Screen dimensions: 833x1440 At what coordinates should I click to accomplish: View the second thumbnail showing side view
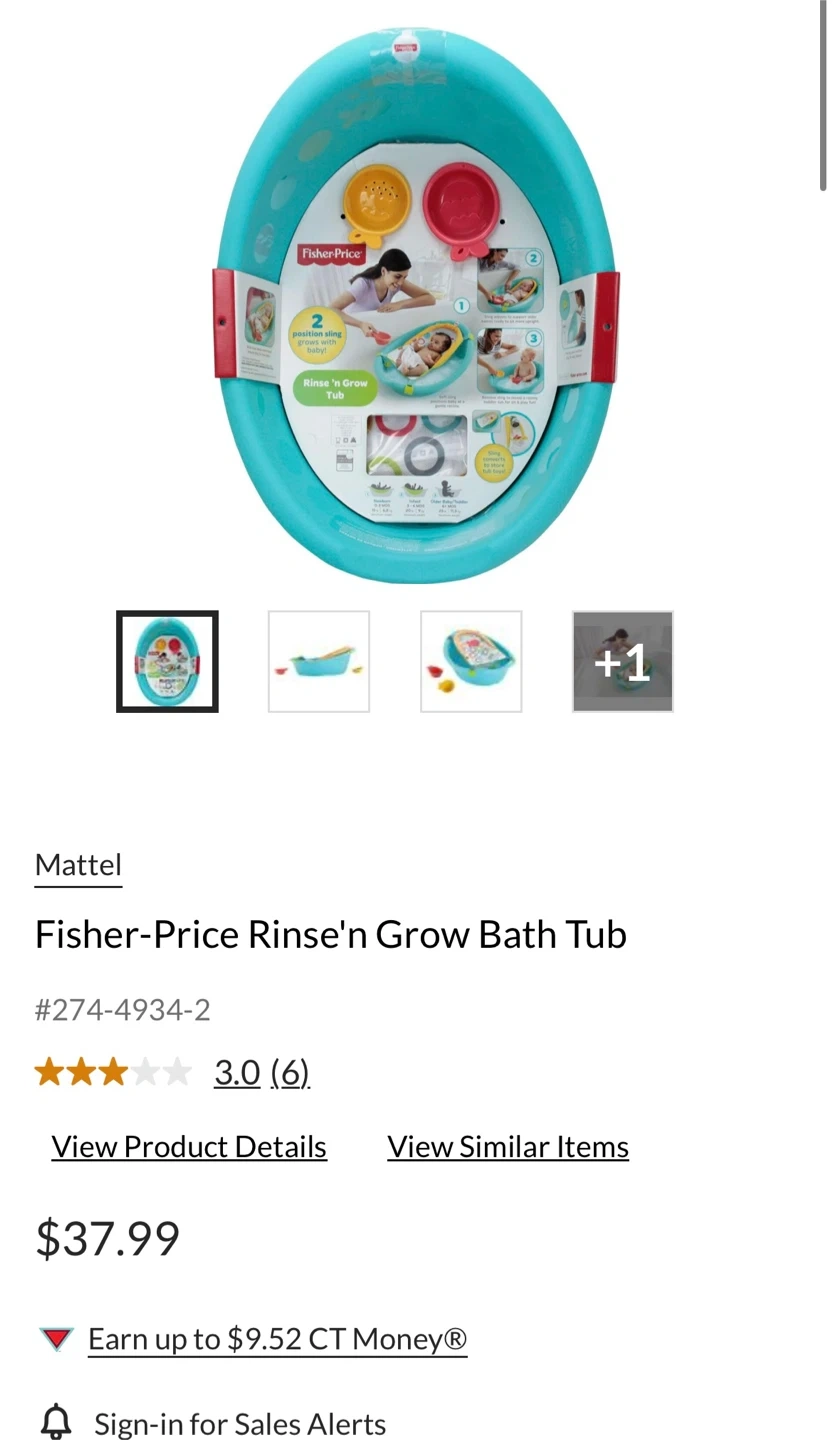point(319,661)
